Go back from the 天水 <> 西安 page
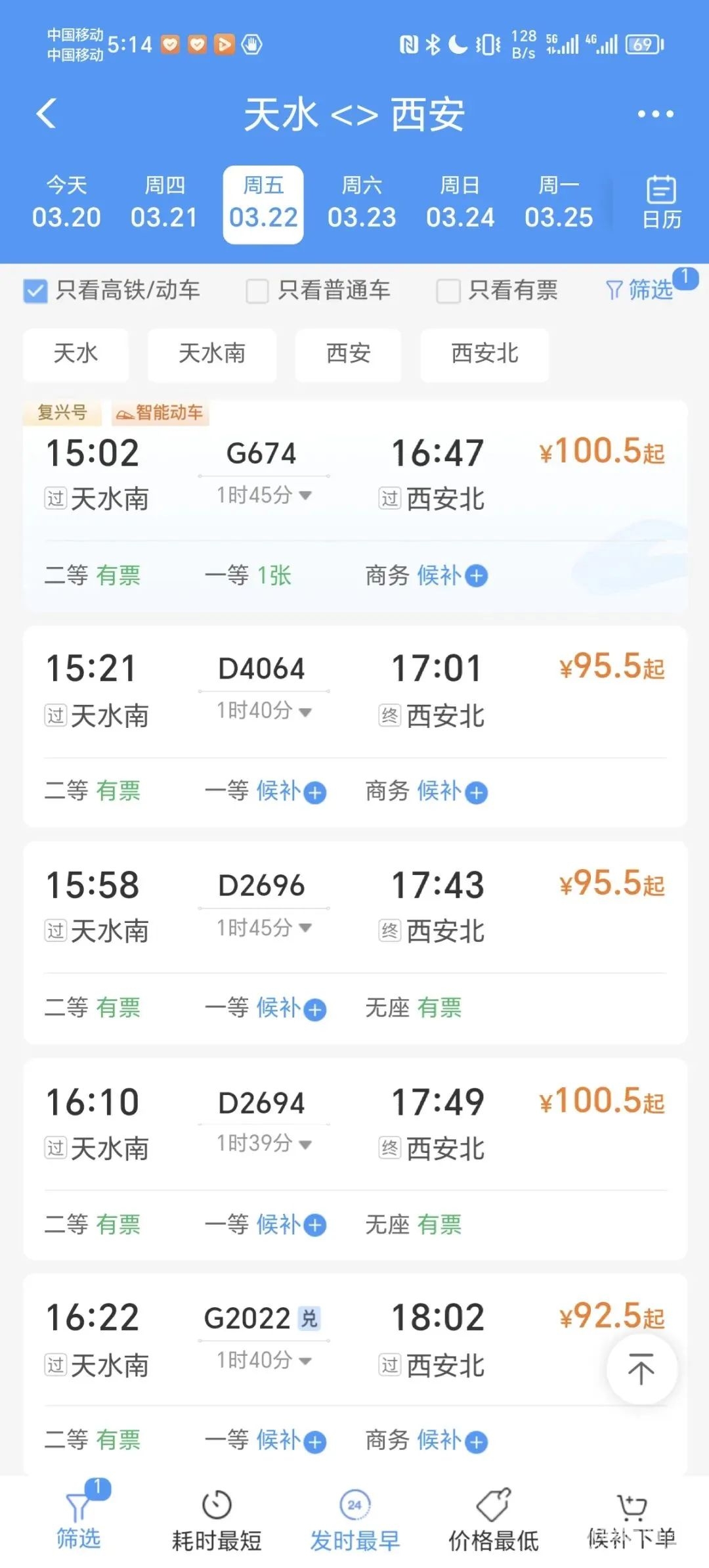Screen dimensions: 709x1568 [46, 114]
